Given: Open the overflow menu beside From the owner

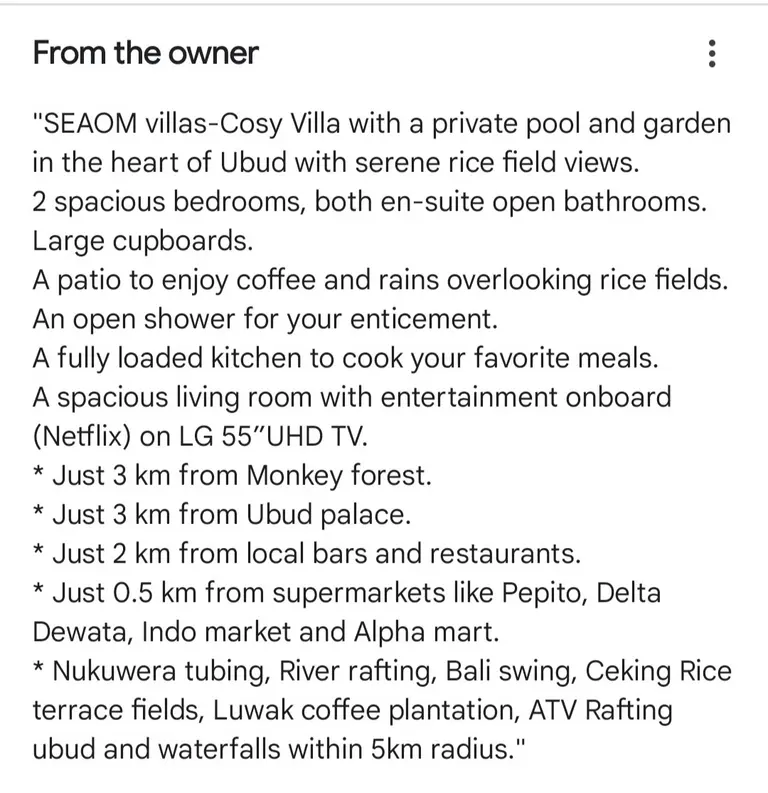Looking at the screenshot, I should point(711,54).
